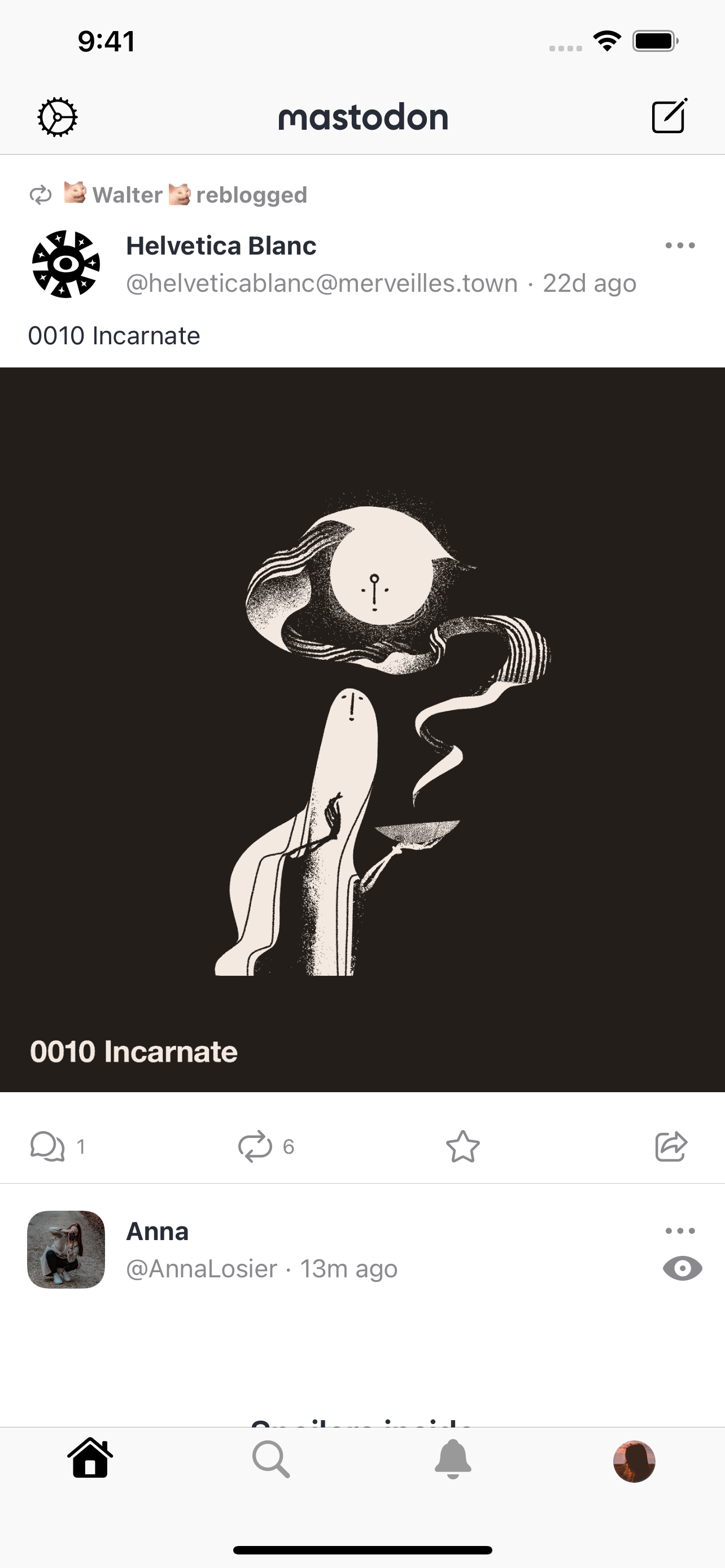Switch to the Home tab

[x=90, y=1458]
